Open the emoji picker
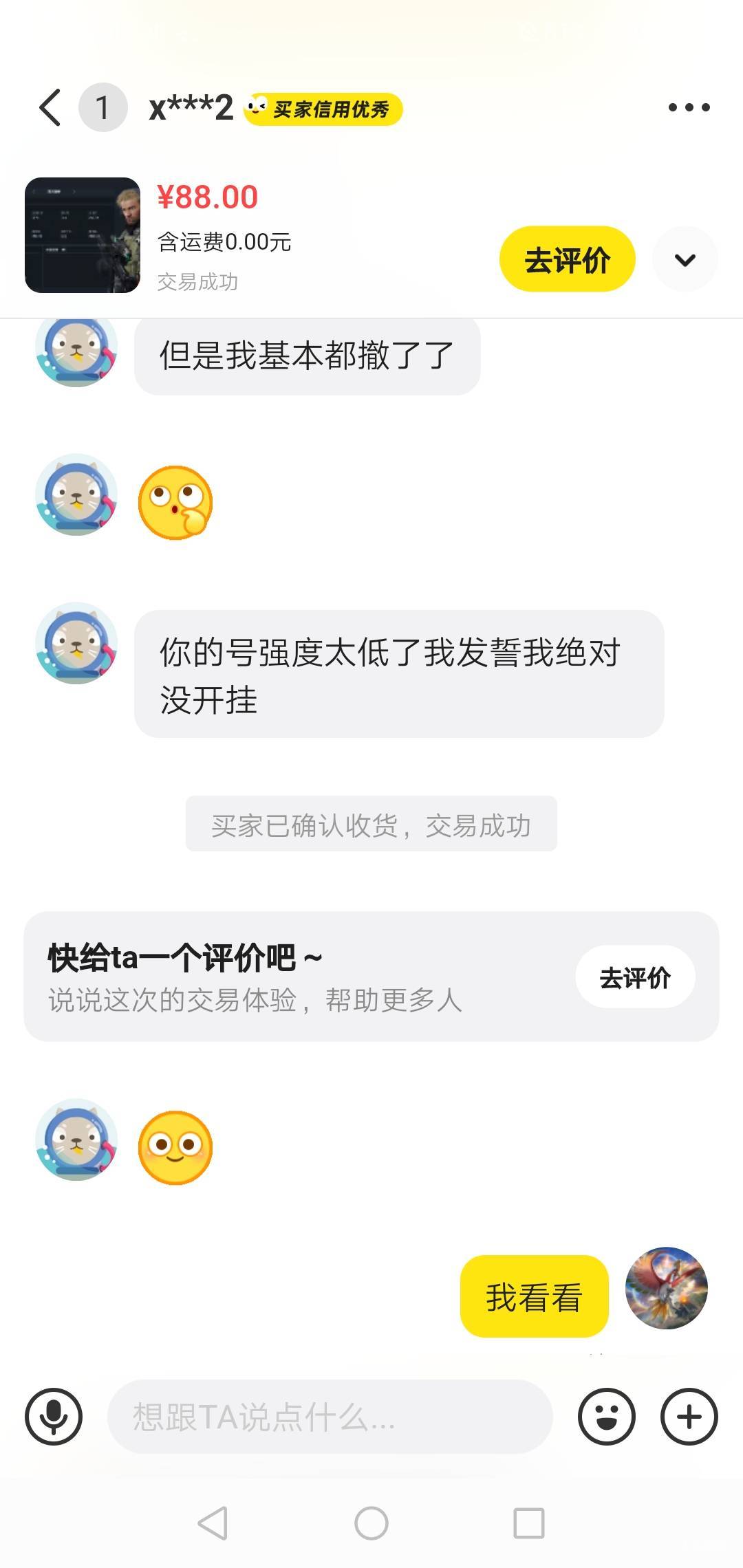Image resolution: width=743 pixels, height=1568 pixels. click(x=606, y=1417)
